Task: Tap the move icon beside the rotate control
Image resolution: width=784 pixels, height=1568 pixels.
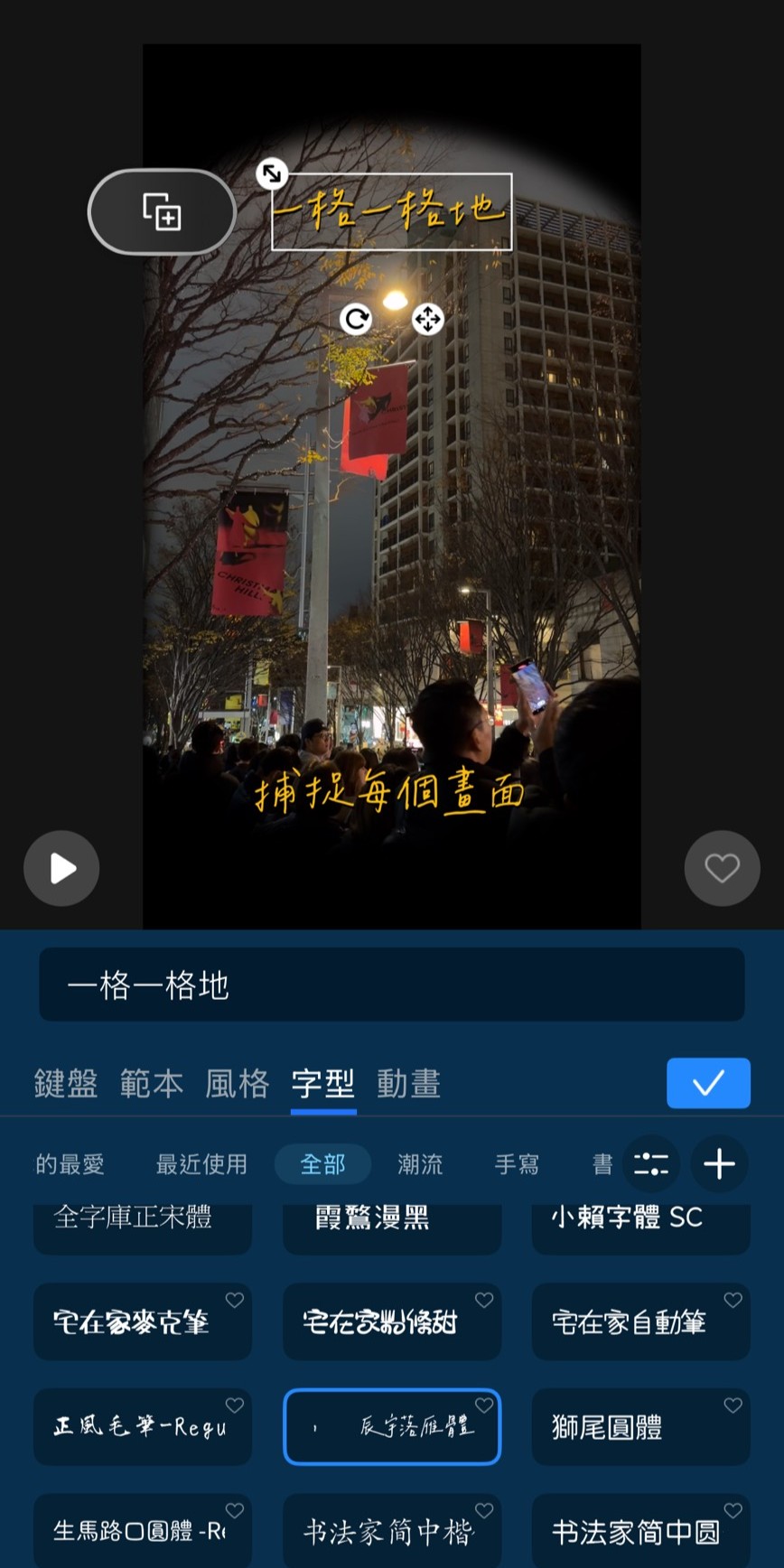Action: point(427,319)
